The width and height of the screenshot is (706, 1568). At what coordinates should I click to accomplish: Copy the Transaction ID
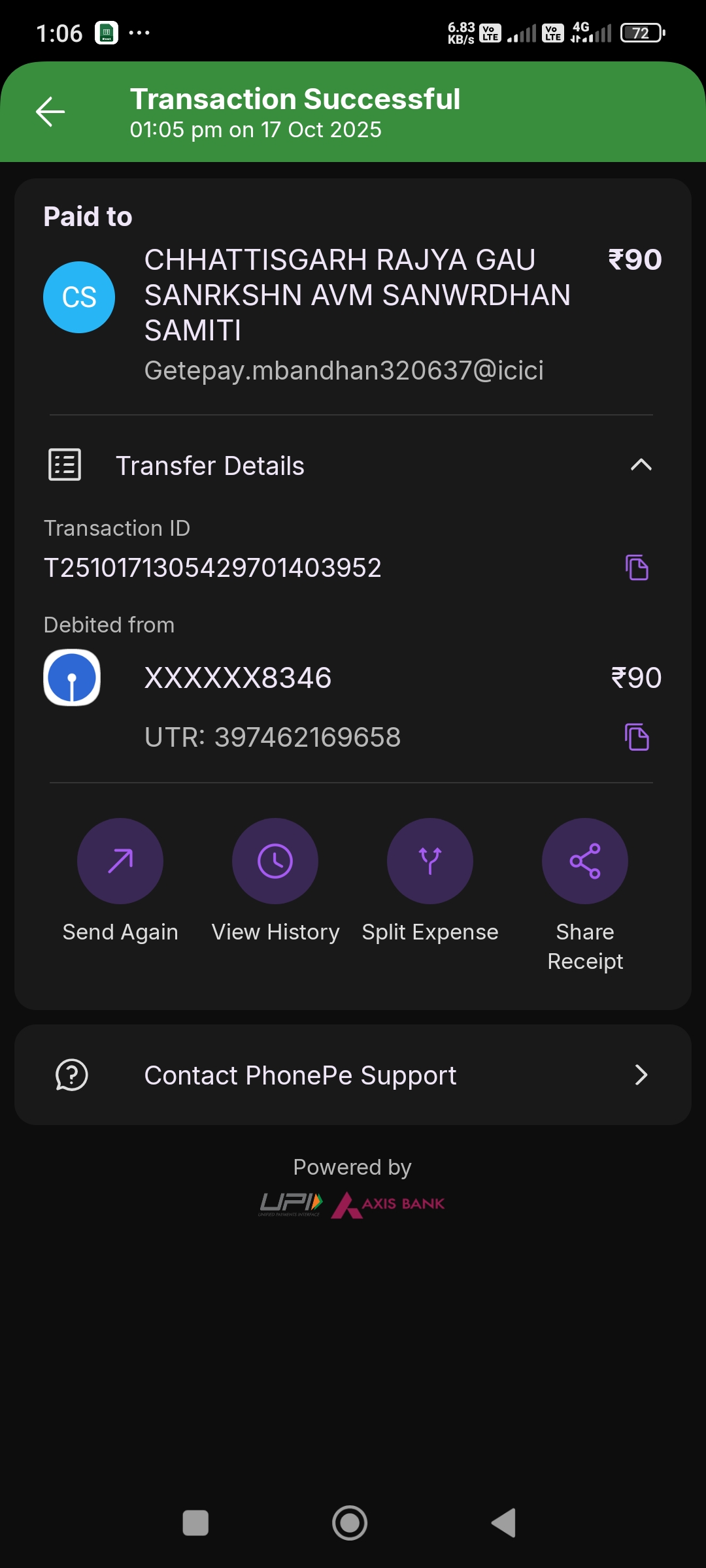637,567
